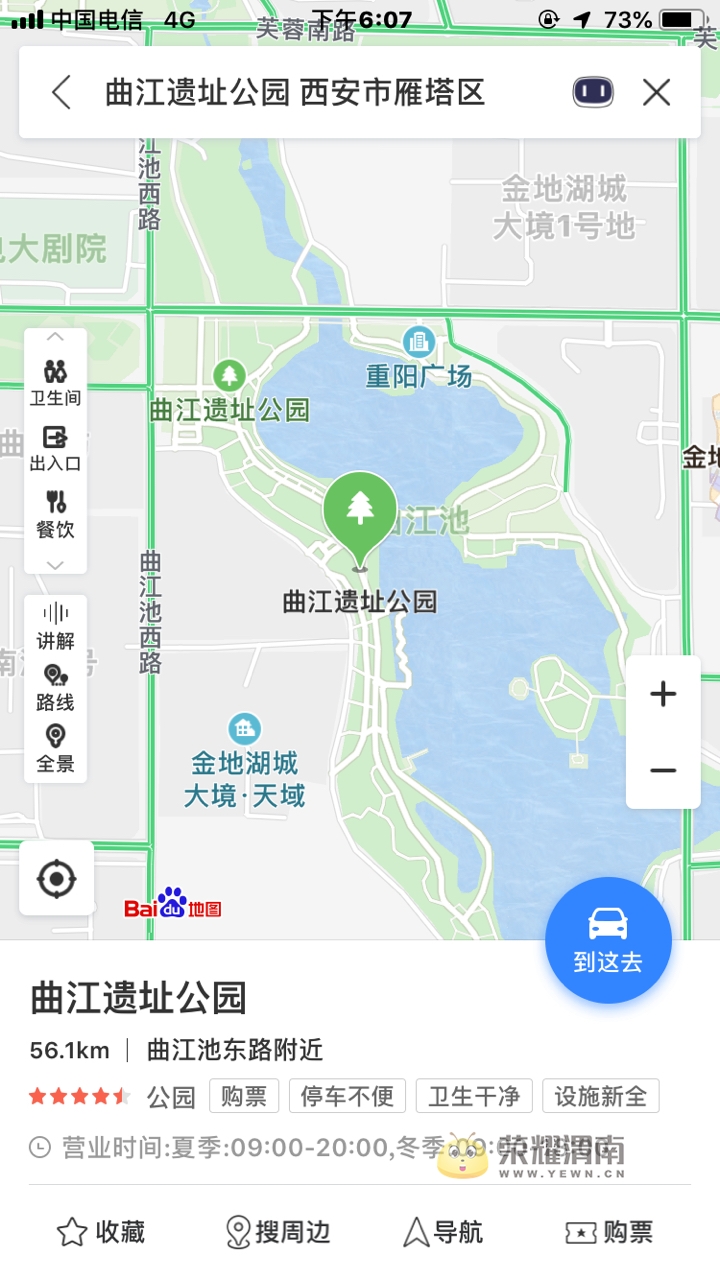720x1280 pixels.
Task: Add 曲江遗址公园 to 收藏 favorites
Action: point(101,1232)
